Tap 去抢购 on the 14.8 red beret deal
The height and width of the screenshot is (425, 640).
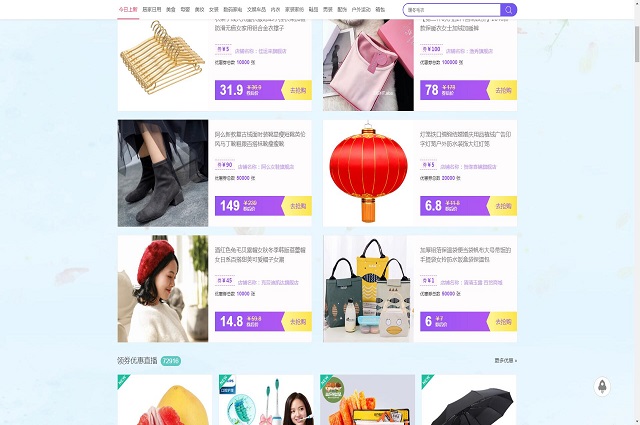pyautogui.click(x=297, y=322)
